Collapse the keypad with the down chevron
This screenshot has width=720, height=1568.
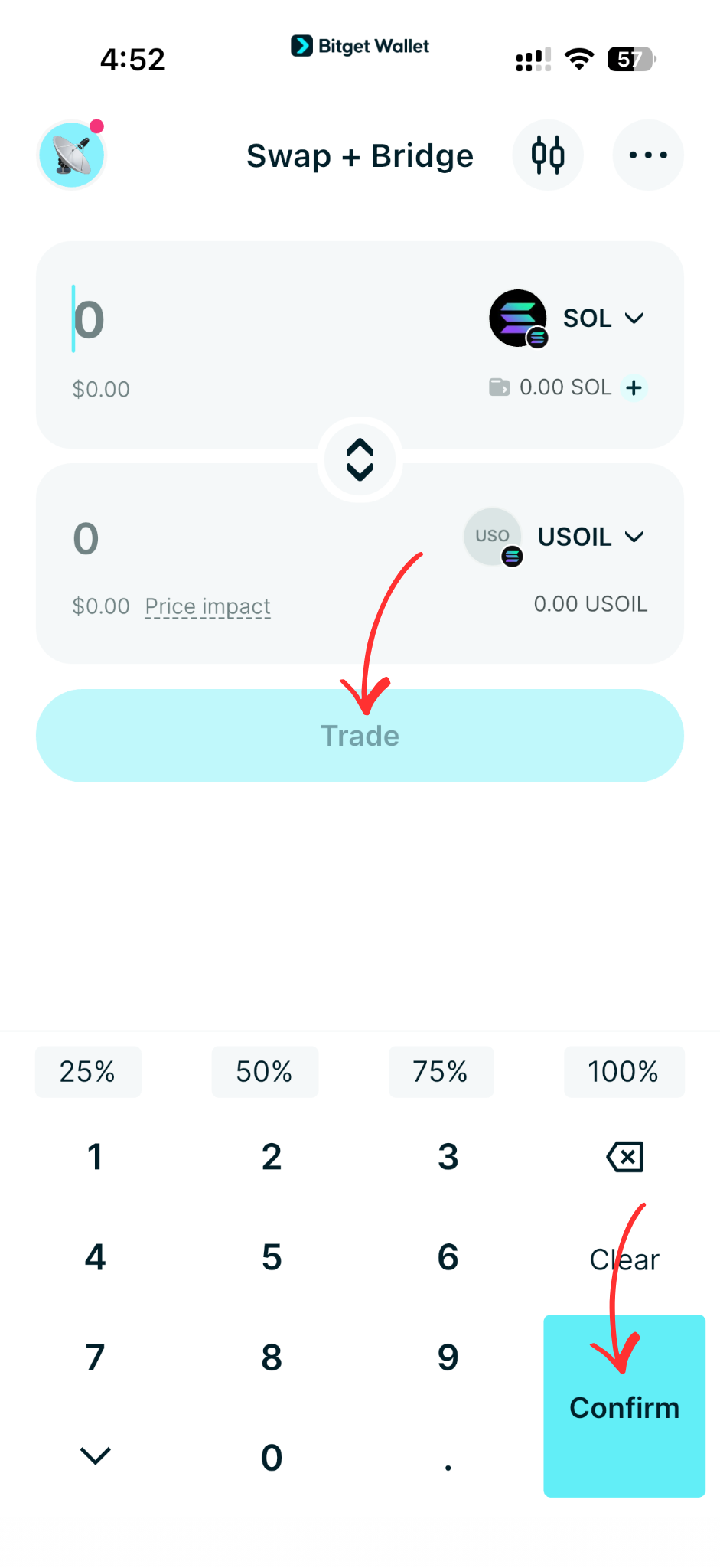point(95,1456)
